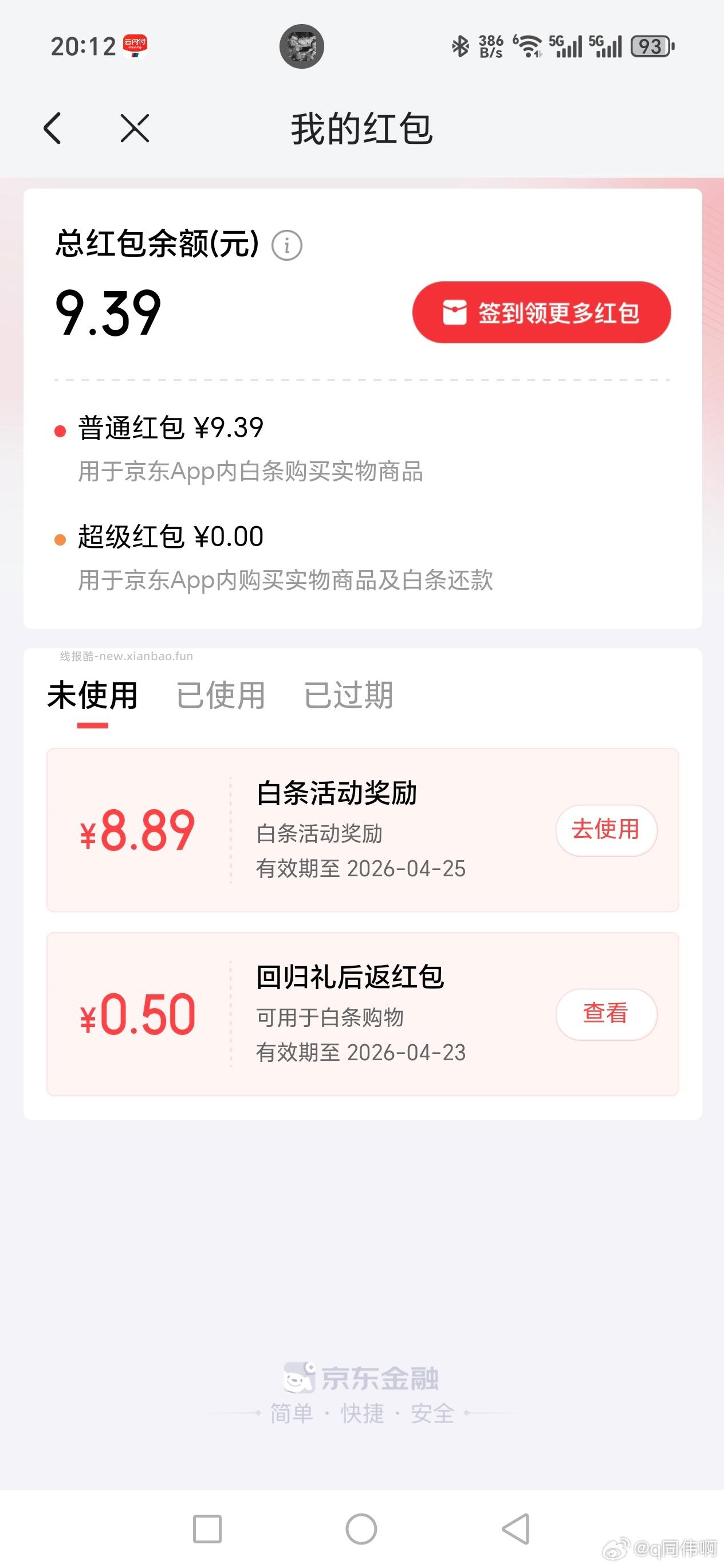Tap 查看 on the ¥0.50 red packet
Image resolution: width=724 pixels, height=1568 pixels.
pyautogui.click(x=606, y=1013)
